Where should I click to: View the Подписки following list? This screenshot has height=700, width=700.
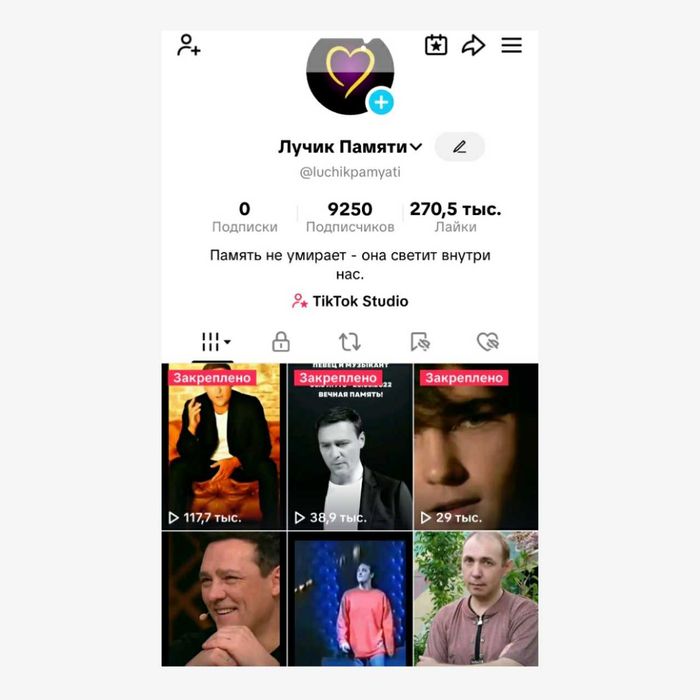point(245,217)
